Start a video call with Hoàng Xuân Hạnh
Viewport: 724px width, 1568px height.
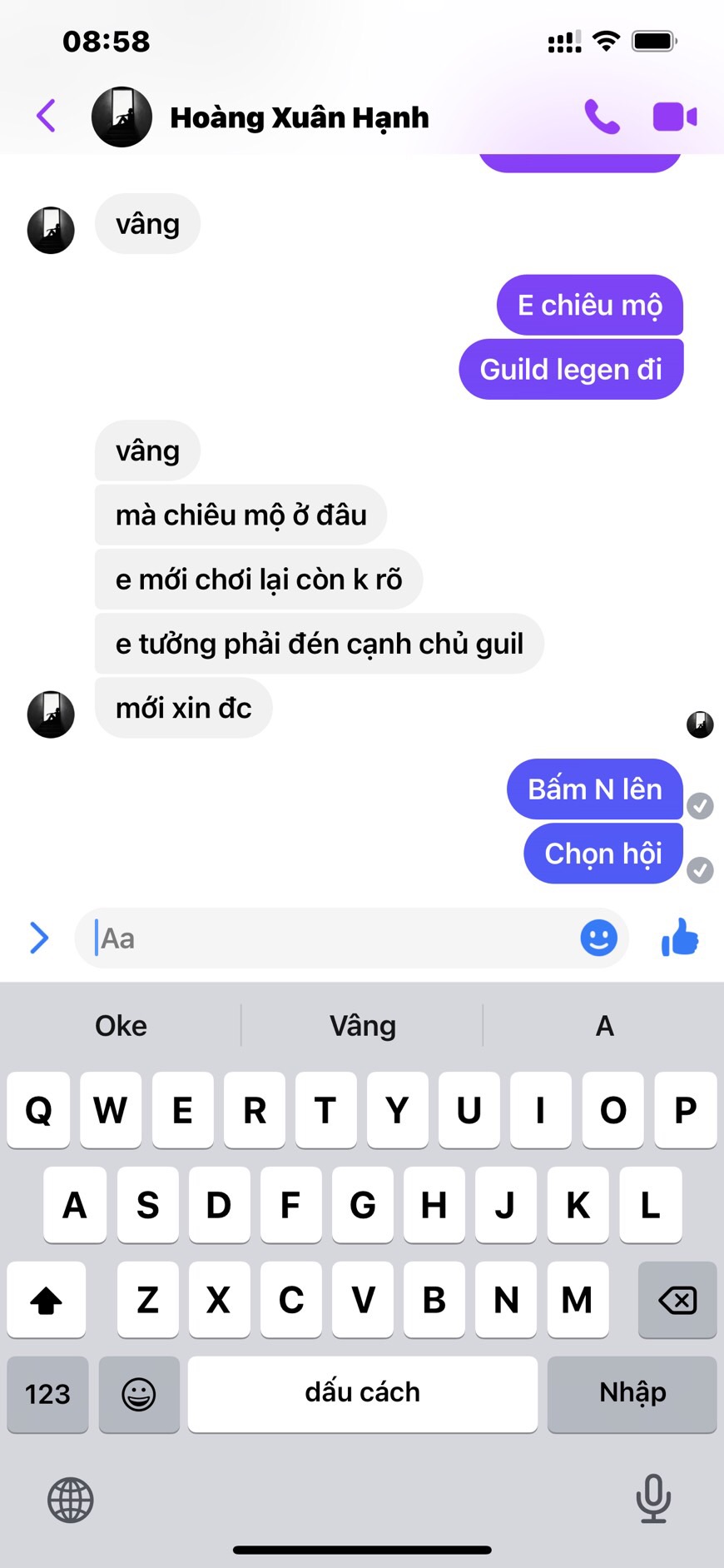(x=674, y=117)
